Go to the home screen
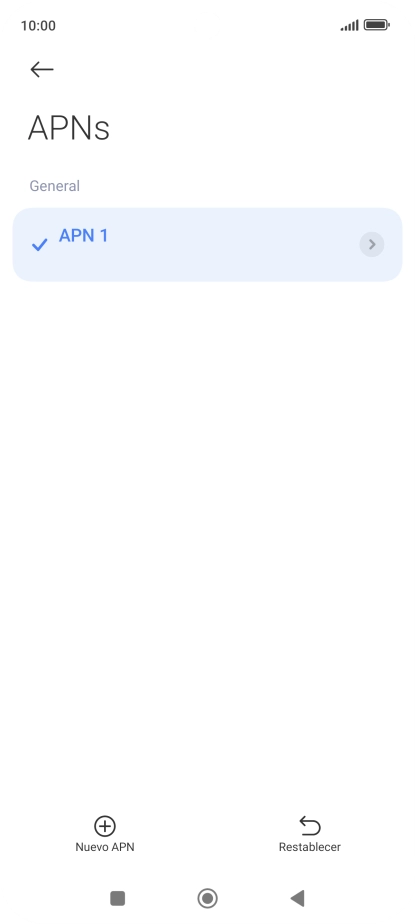 point(208,899)
